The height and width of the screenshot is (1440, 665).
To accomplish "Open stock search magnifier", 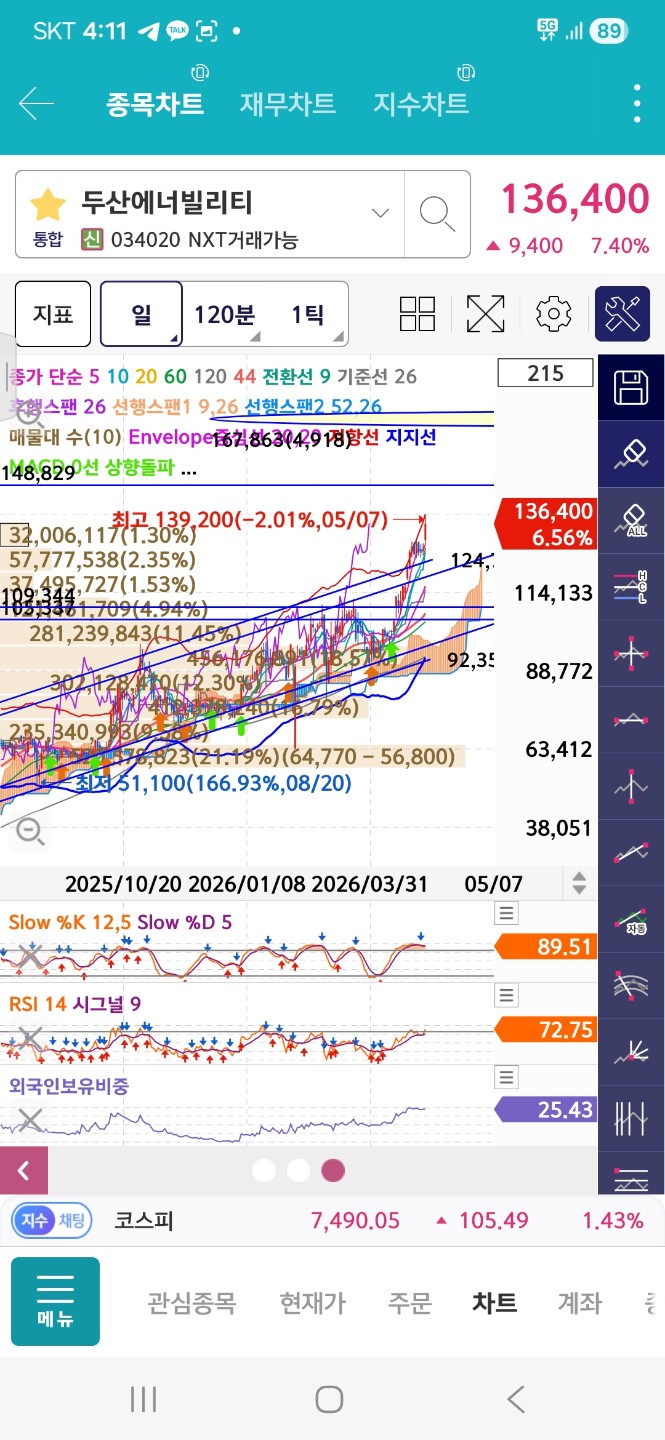I will tap(437, 213).
